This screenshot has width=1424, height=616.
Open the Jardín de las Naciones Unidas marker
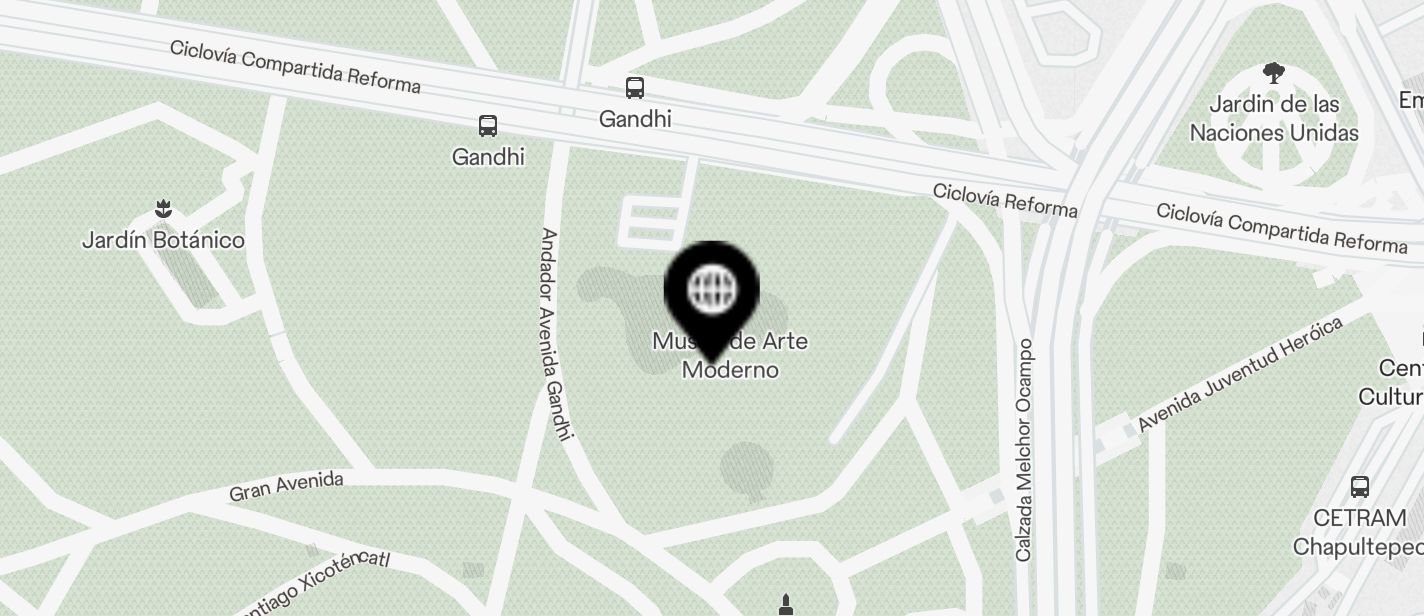[x=1273, y=73]
